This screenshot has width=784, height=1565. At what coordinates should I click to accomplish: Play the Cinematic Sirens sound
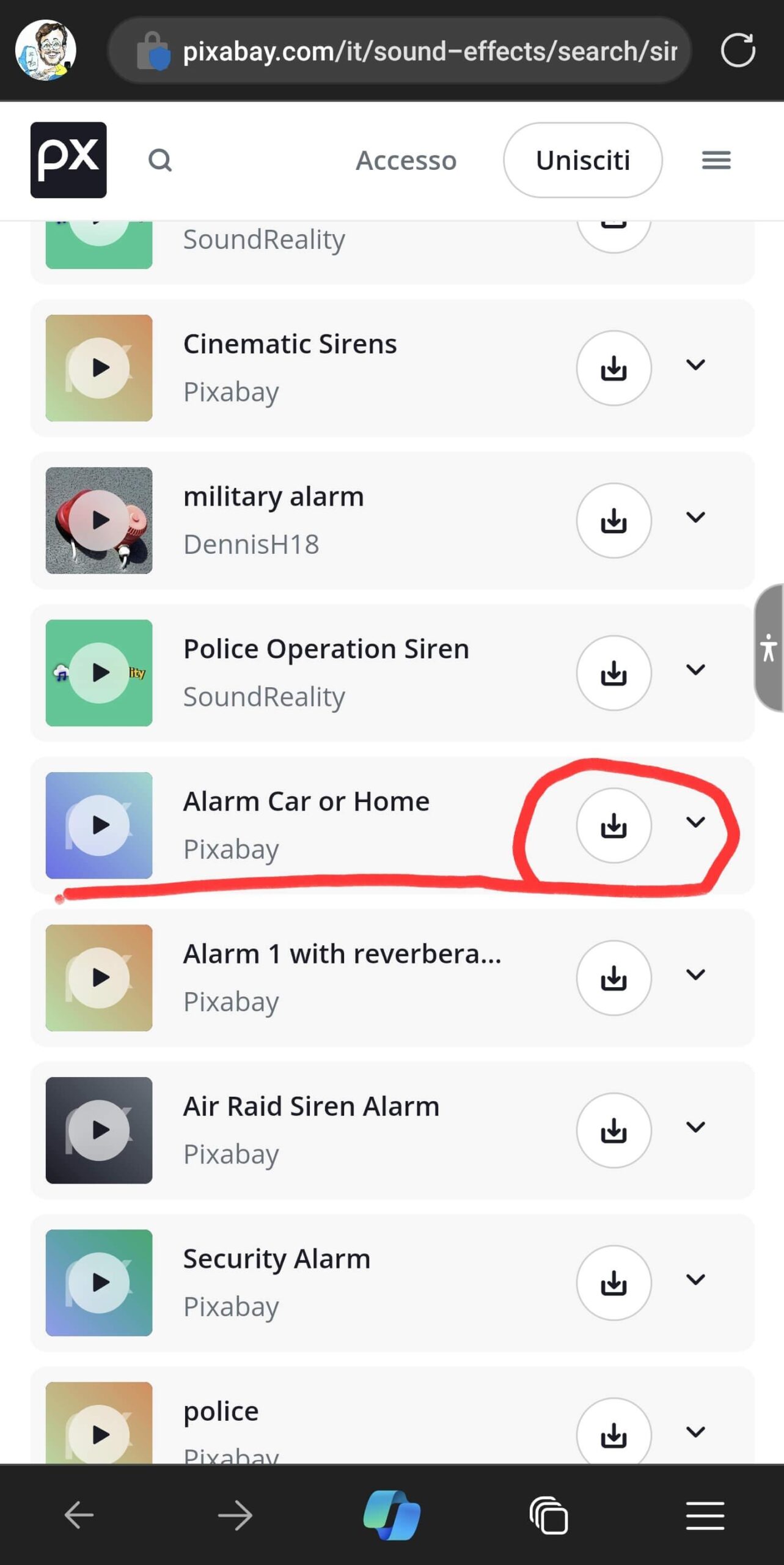(x=99, y=368)
